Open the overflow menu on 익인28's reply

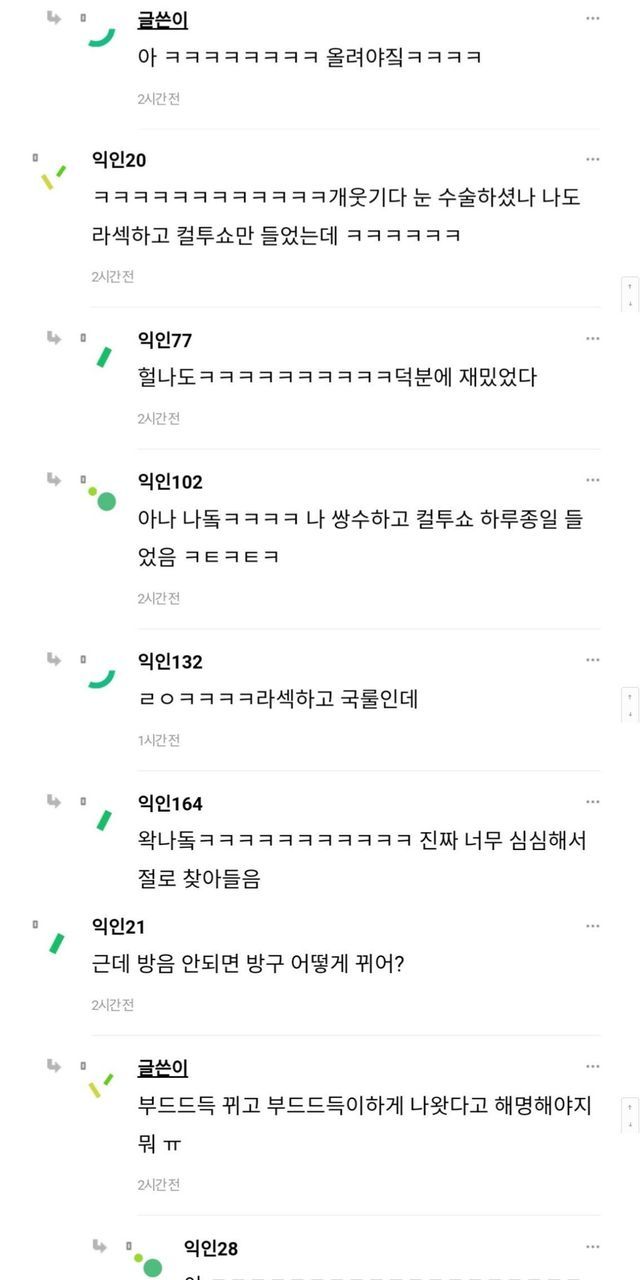coord(593,1247)
